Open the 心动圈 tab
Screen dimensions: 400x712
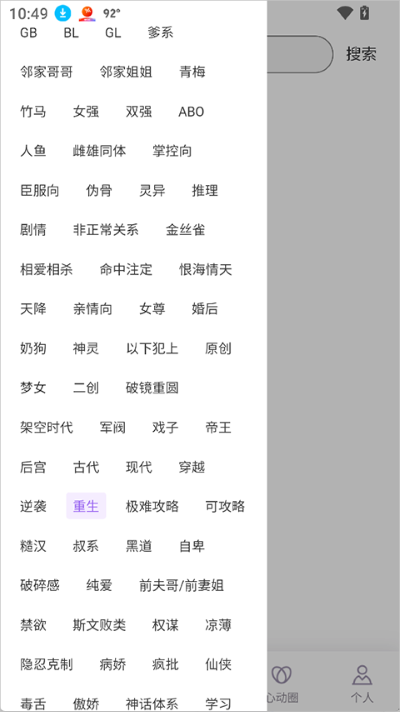(281, 683)
